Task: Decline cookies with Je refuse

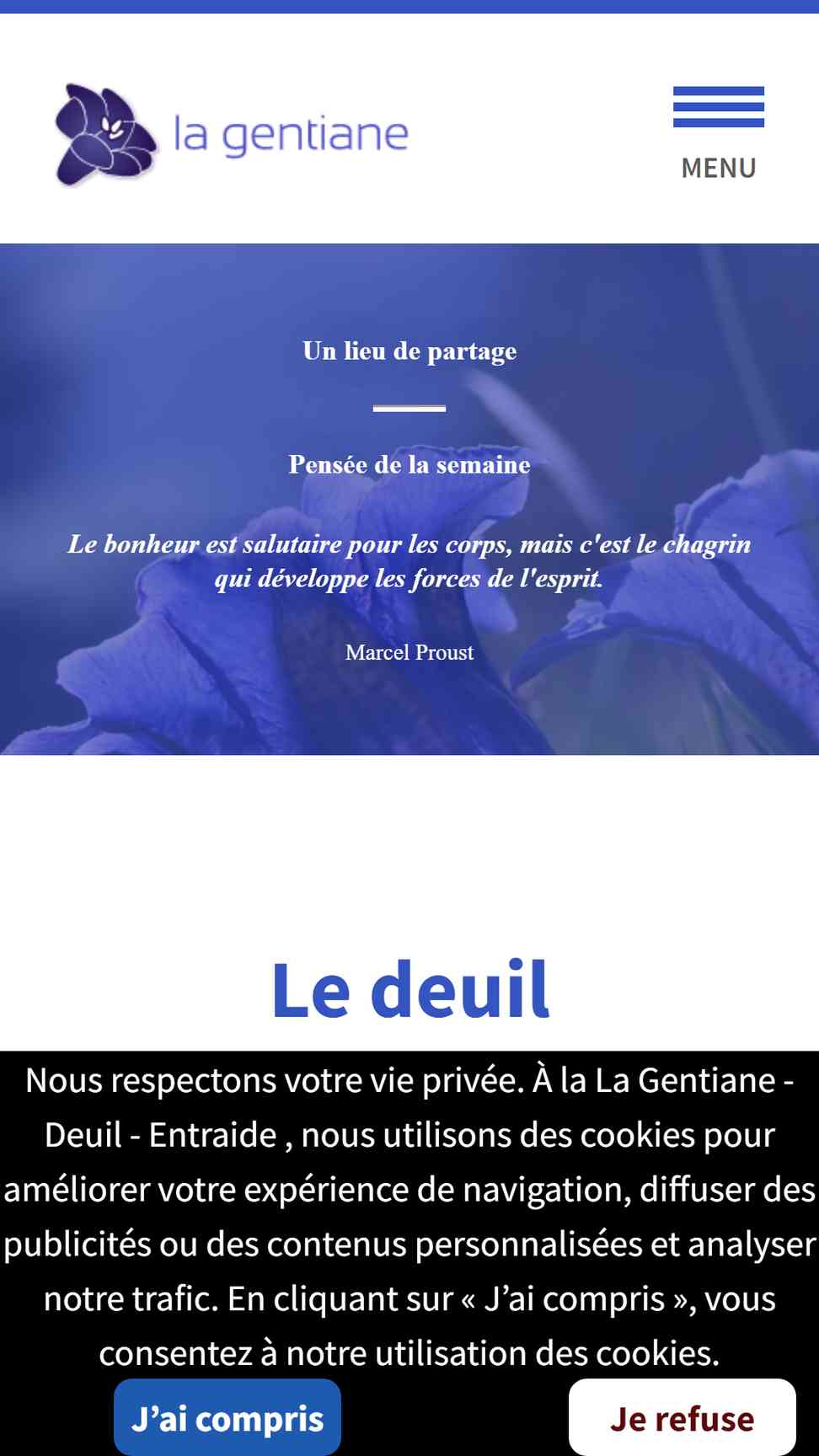Action: click(x=682, y=1418)
